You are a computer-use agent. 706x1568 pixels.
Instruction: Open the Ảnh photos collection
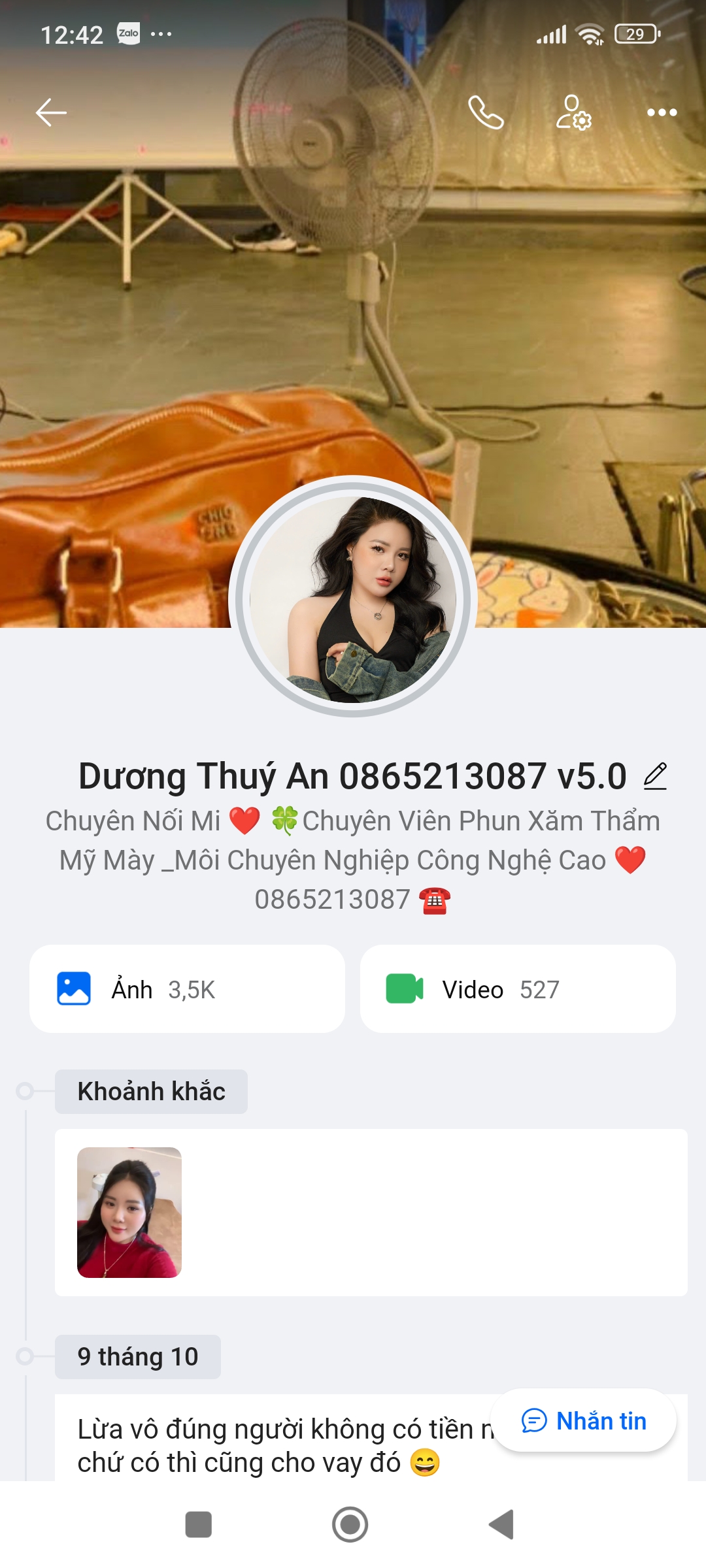pyautogui.click(x=187, y=989)
